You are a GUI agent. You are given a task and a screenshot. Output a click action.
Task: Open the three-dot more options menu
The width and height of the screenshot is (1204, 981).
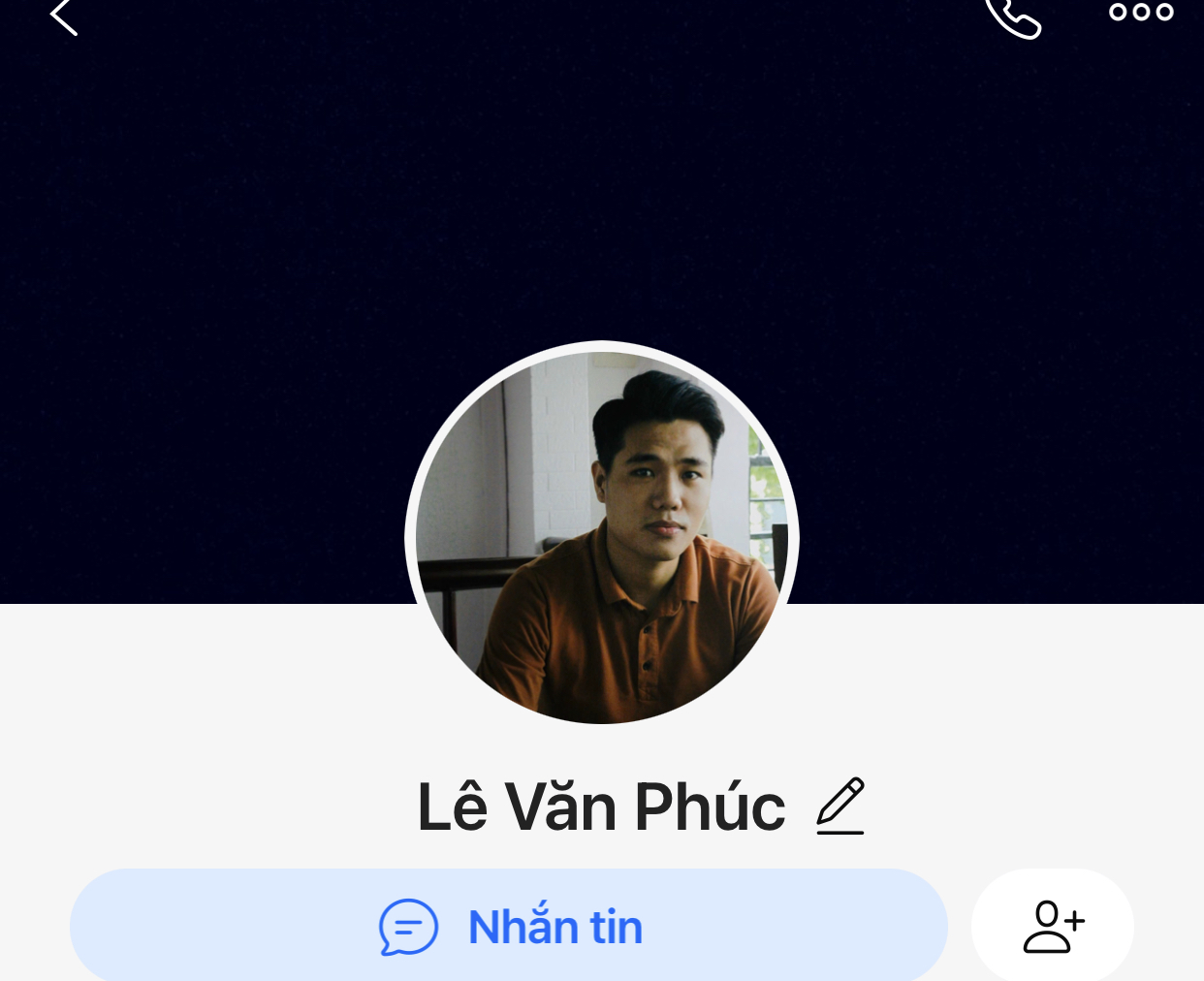pyautogui.click(x=1141, y=13)
